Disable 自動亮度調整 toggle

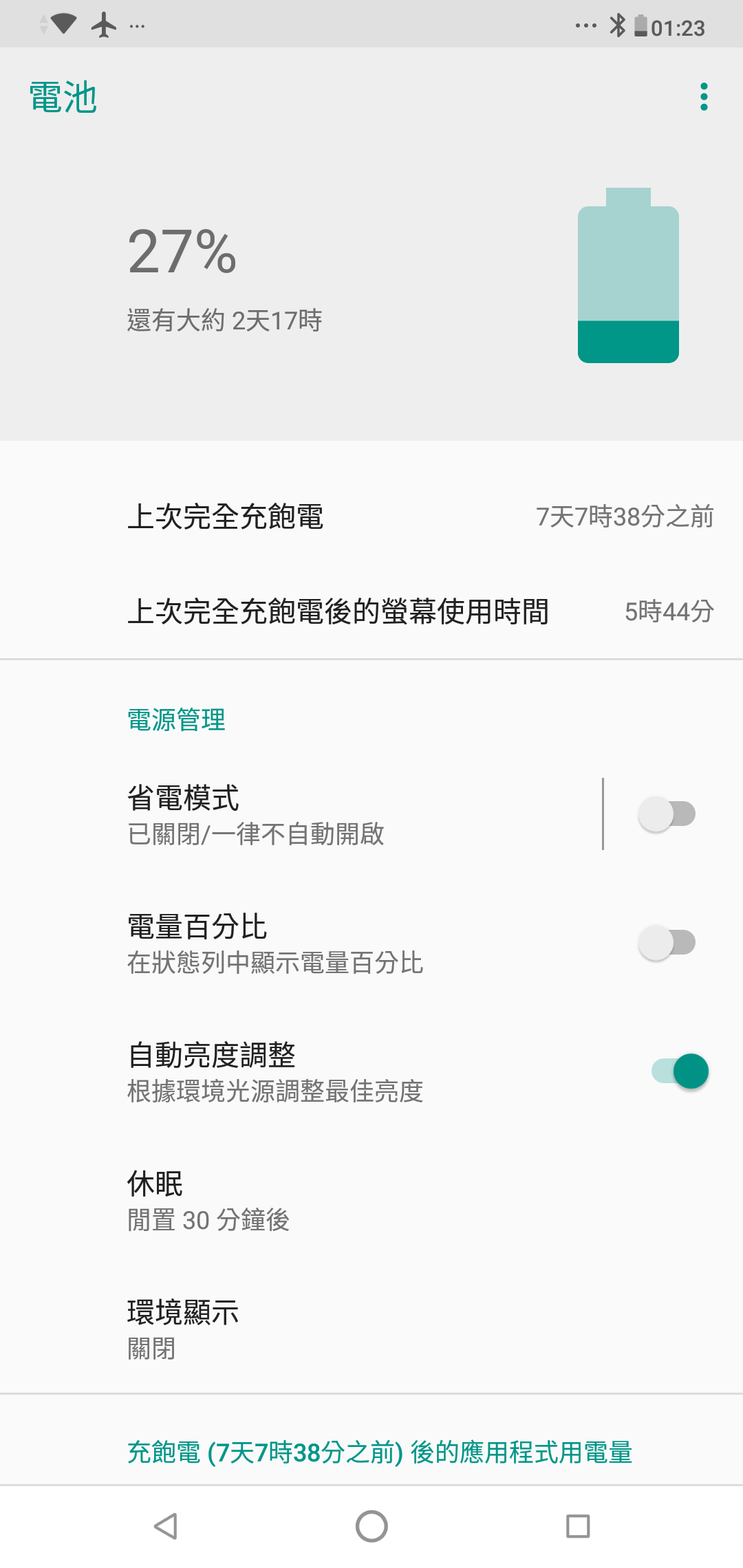(x=680, y=1071)
